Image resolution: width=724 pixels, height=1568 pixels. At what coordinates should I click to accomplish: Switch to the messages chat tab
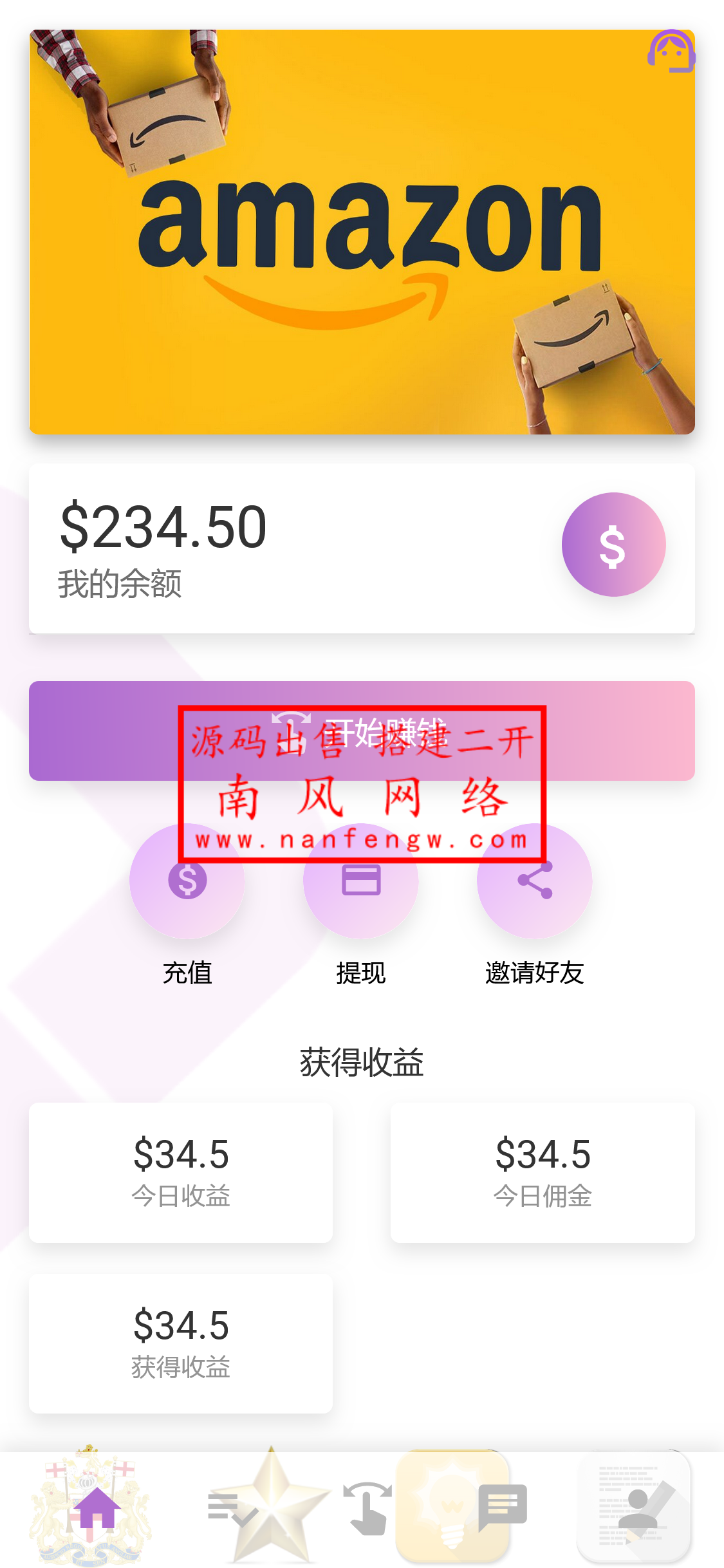pos(503,1507)
